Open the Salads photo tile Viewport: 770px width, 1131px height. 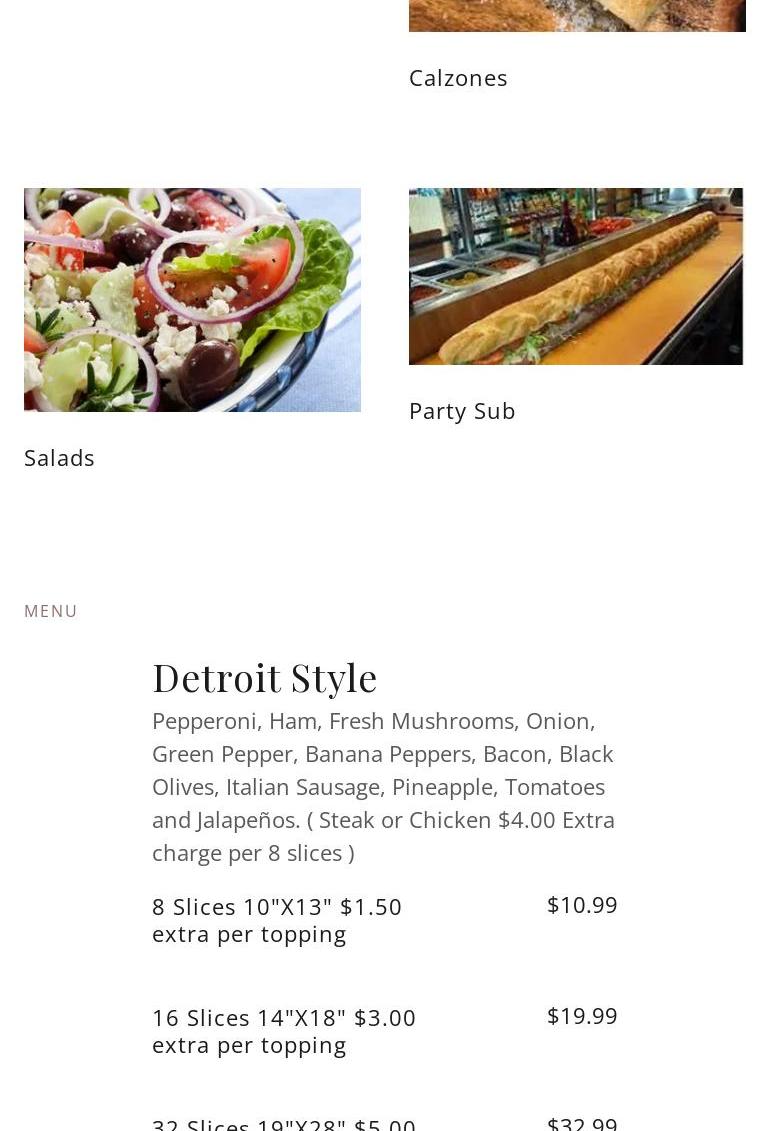(192, 300)
